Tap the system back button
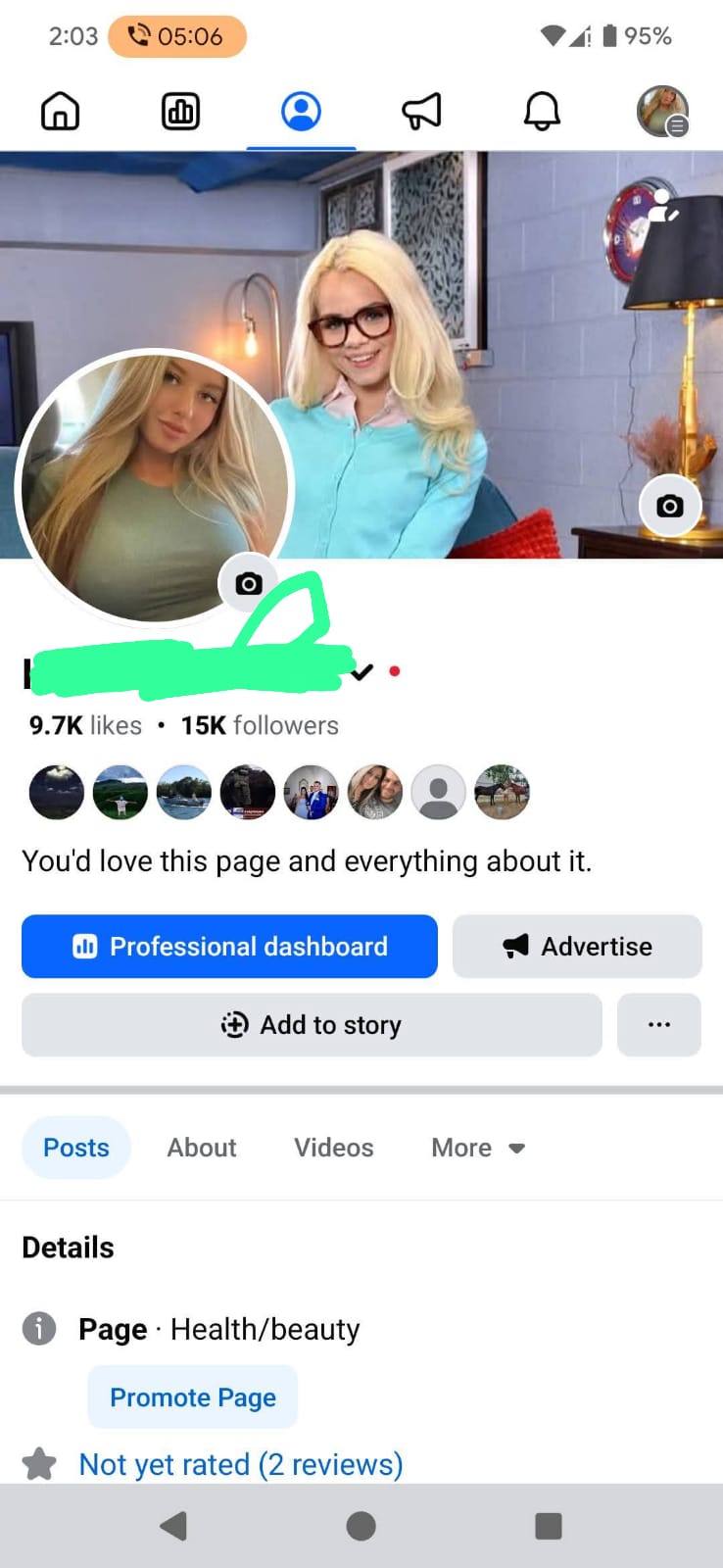 [173, 1526]
